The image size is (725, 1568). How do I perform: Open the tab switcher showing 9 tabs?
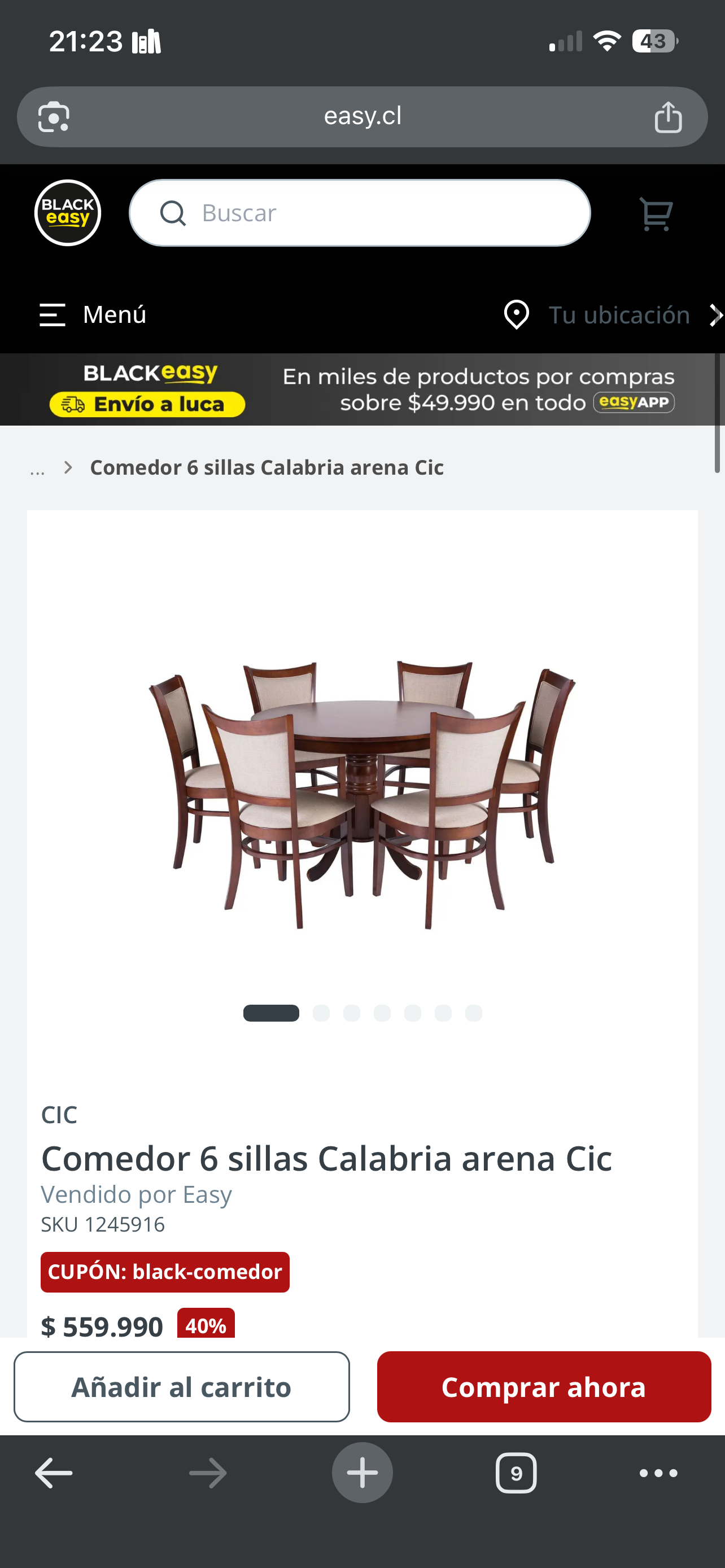click(x=516, y=1473)
